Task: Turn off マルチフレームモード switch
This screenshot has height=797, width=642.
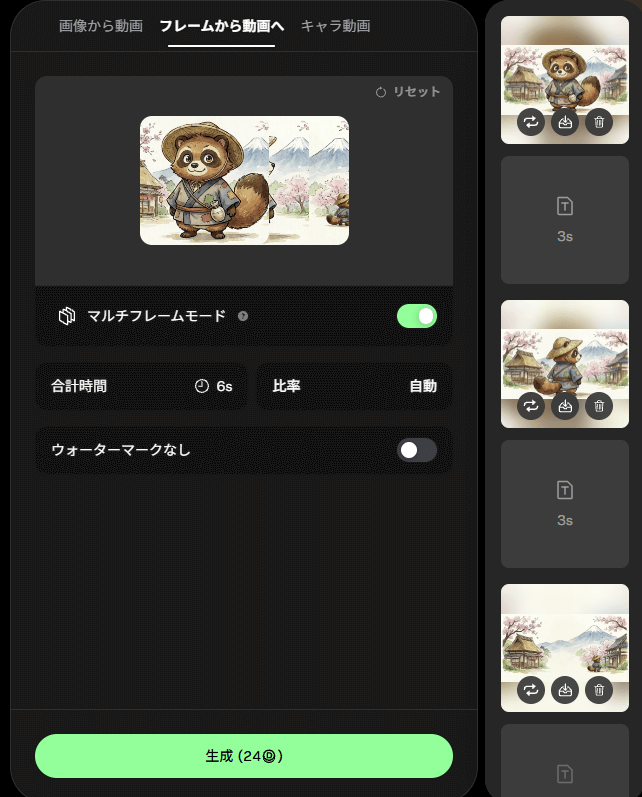Action: pyautogui.click(x=417, y=316)
